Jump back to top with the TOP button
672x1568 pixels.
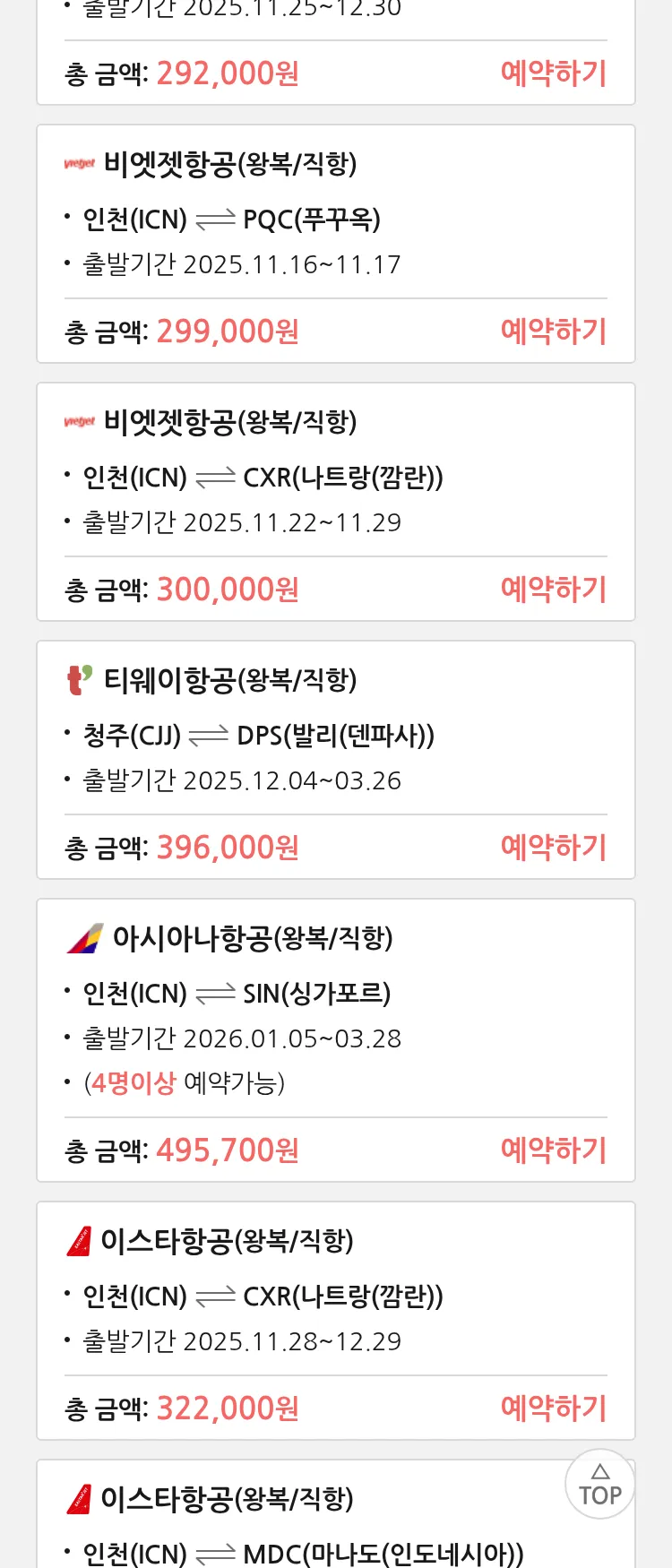(x=599, y=1485)
